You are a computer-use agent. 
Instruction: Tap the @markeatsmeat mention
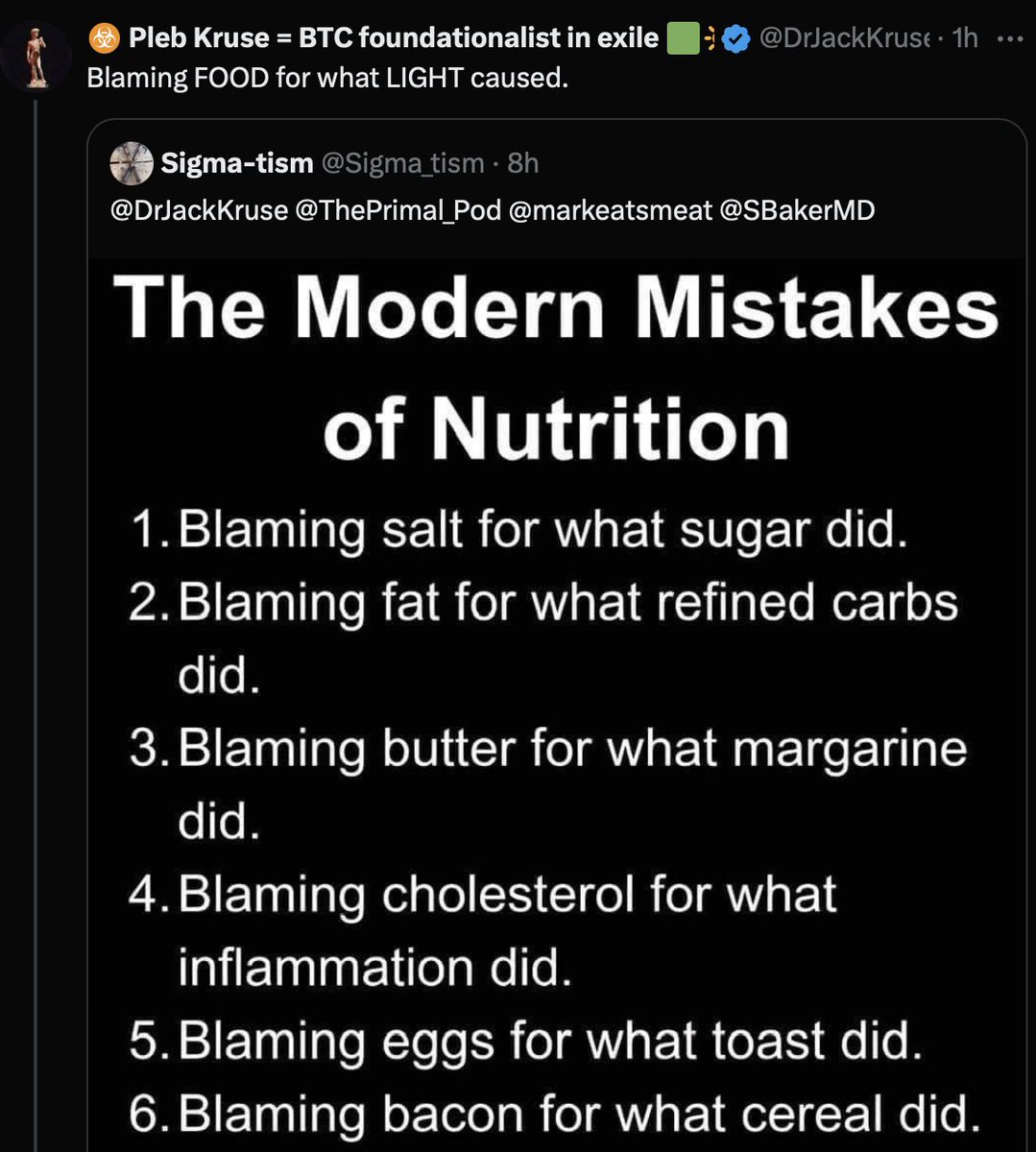coord(610,209)
